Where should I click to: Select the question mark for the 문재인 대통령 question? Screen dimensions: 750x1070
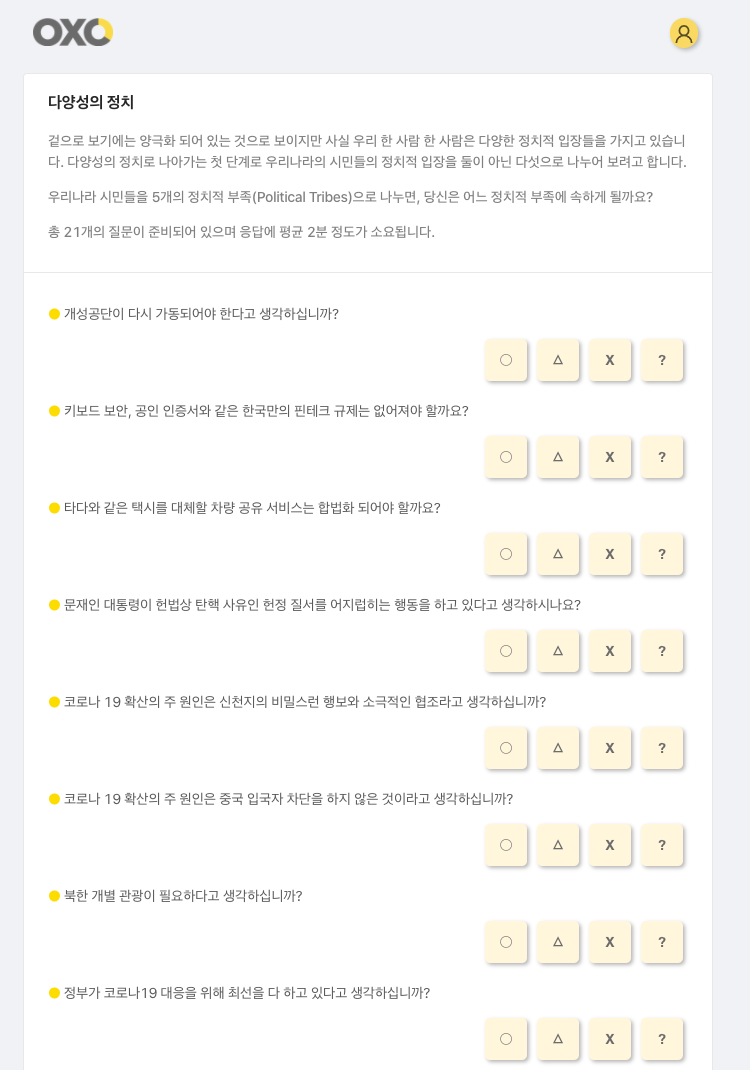662,650
